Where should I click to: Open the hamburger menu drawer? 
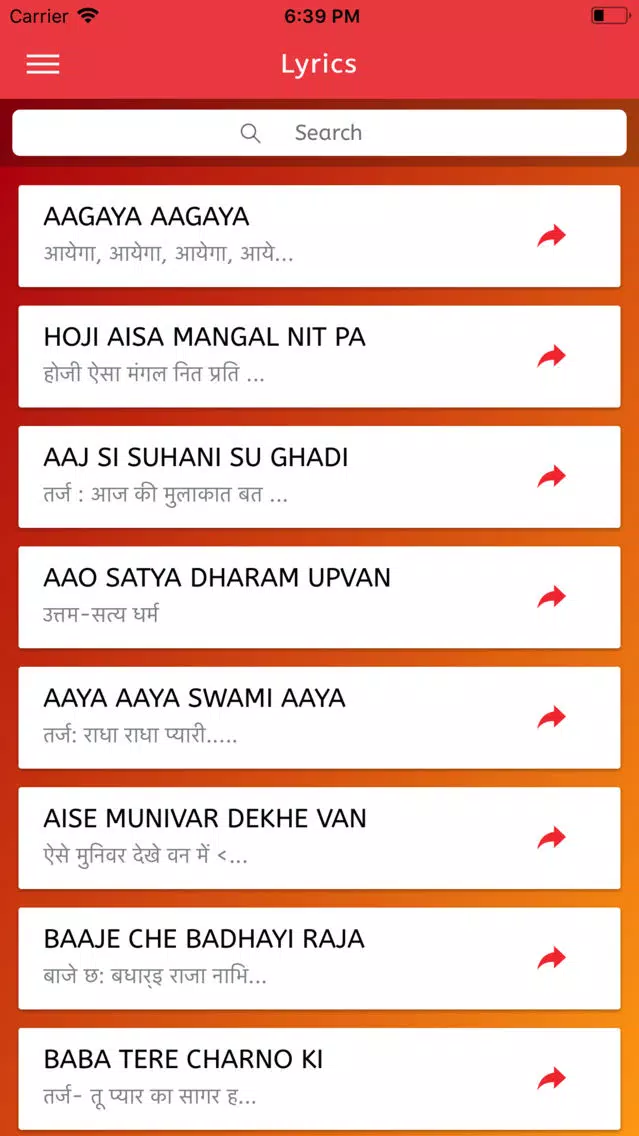click(x=43, y=64)
